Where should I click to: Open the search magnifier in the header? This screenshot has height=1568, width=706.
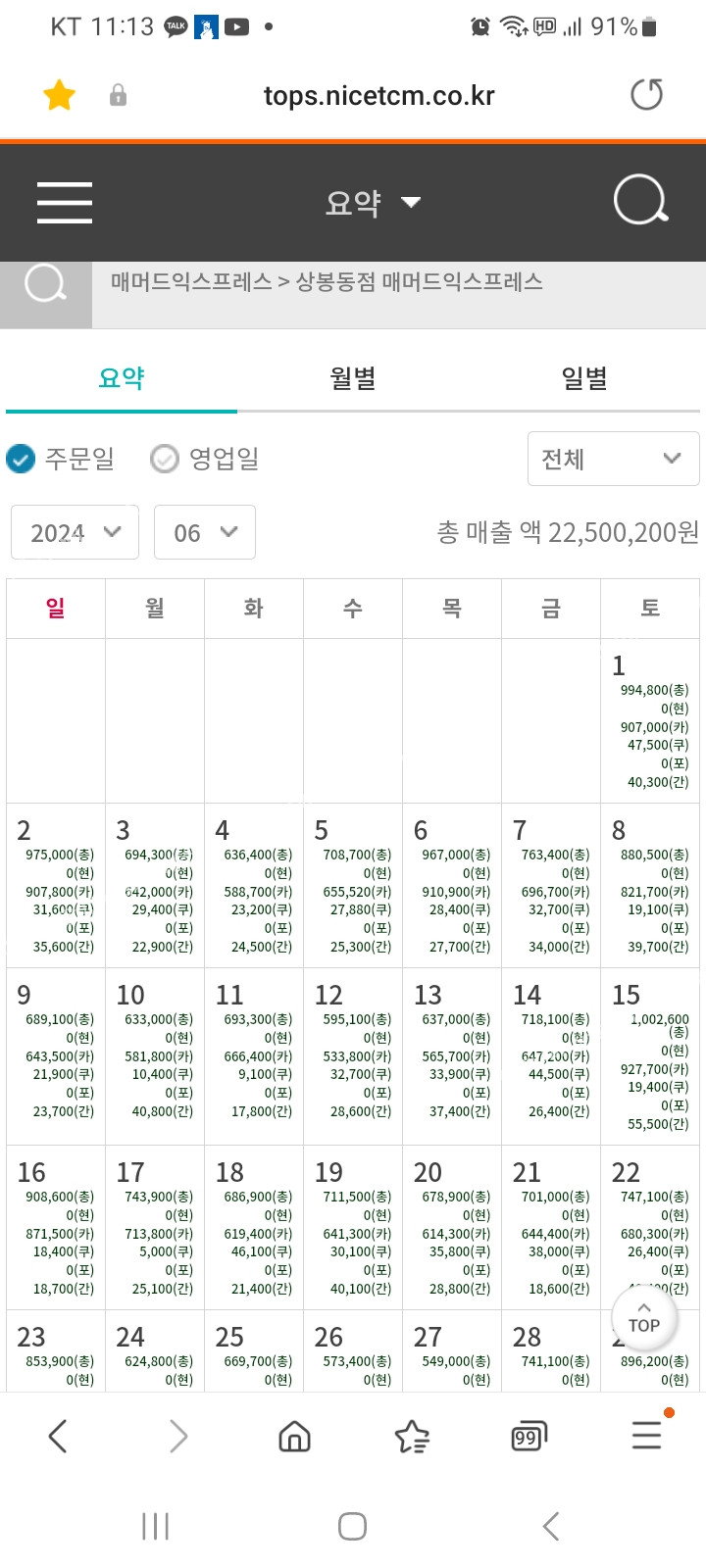pos(640,201)
